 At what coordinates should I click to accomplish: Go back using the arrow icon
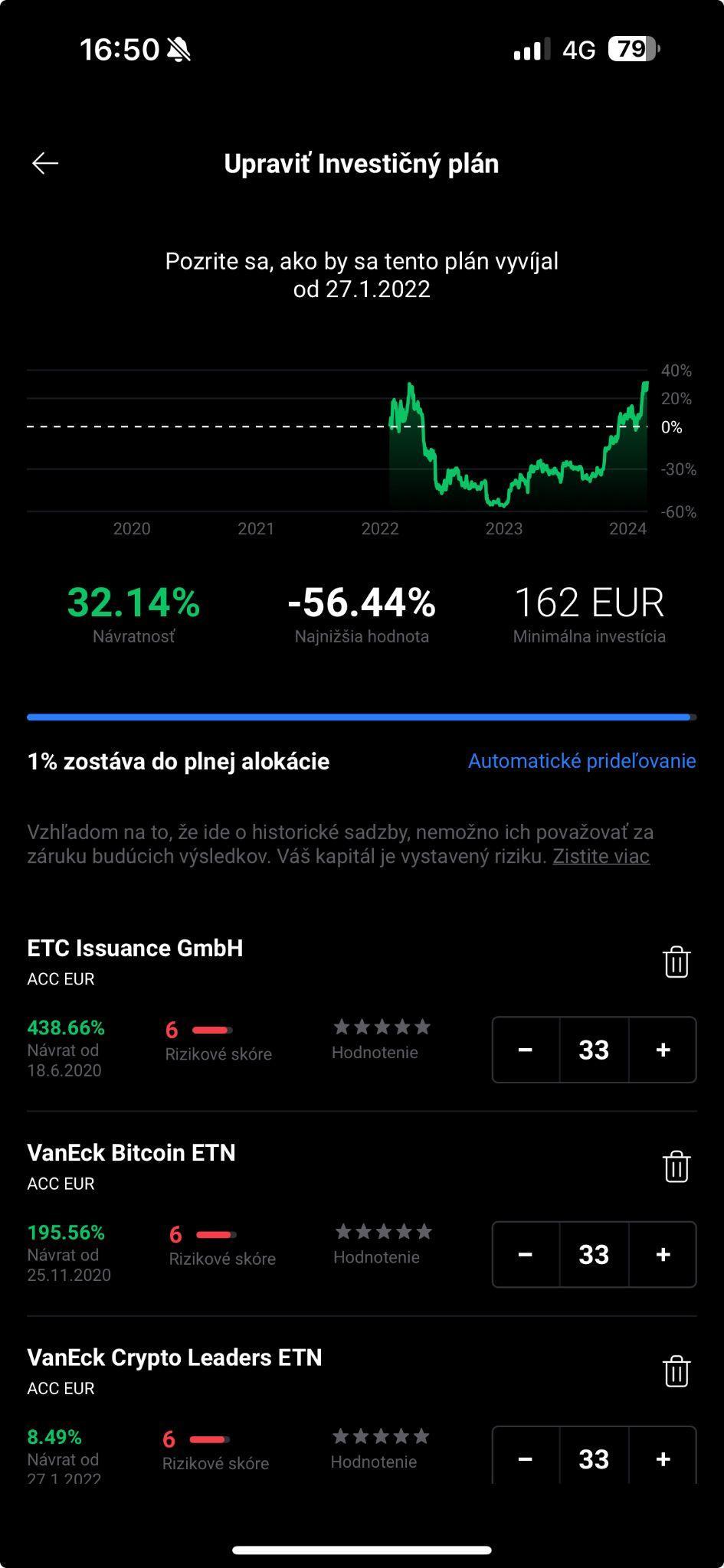[45, 163]
